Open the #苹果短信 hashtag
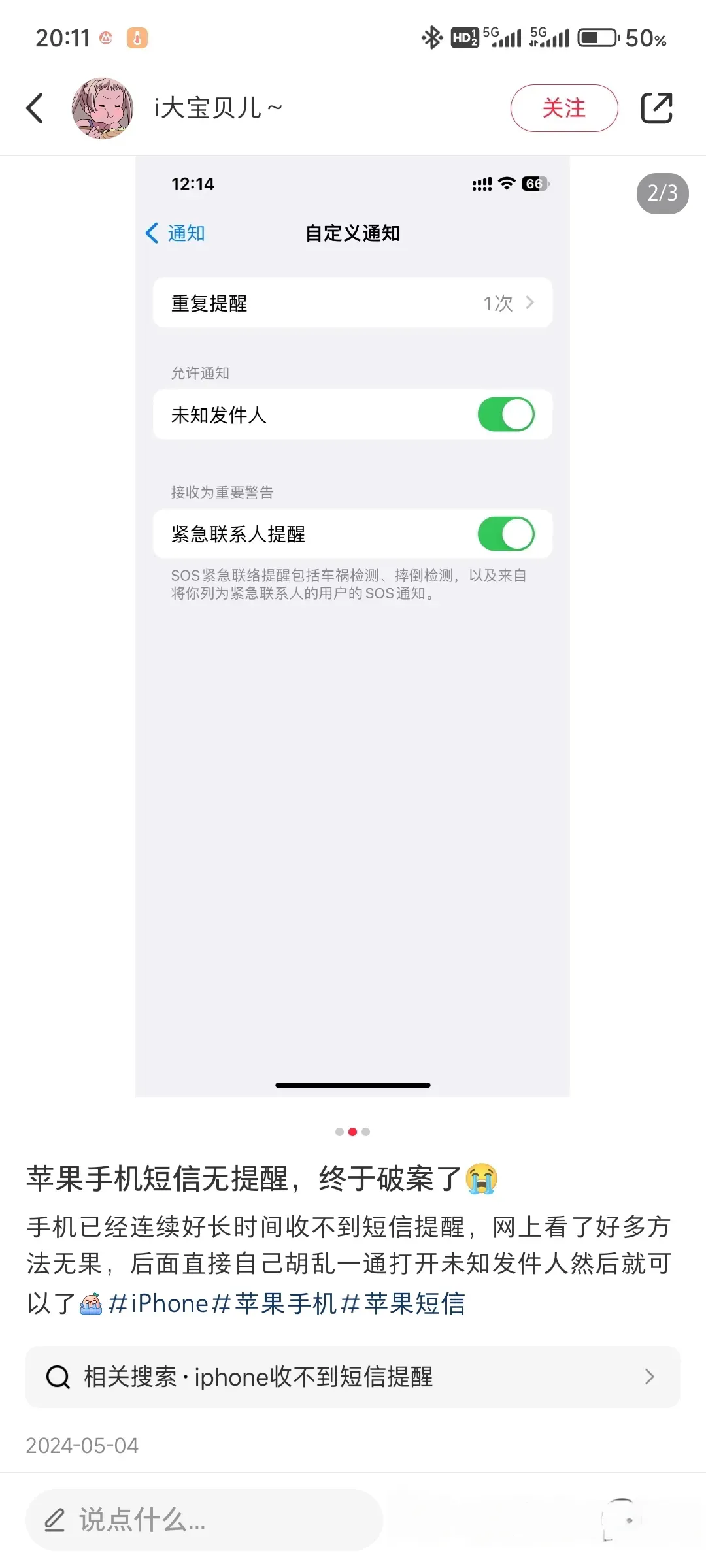This screenshot has width=706, height=1568. 403,1303
